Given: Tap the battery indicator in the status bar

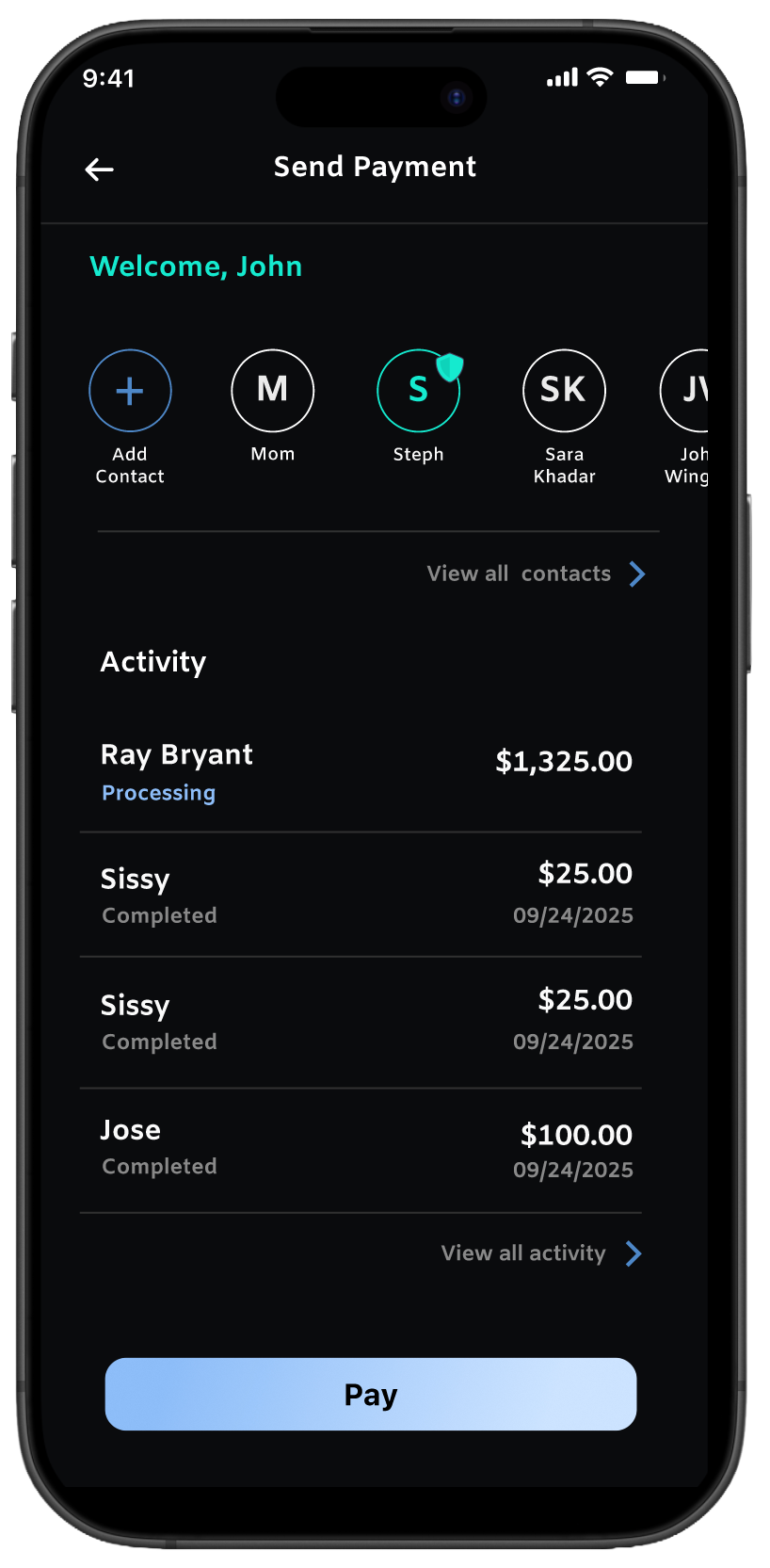Looking at the screenshot, I should pyautogui.click(x=646, y=78).
